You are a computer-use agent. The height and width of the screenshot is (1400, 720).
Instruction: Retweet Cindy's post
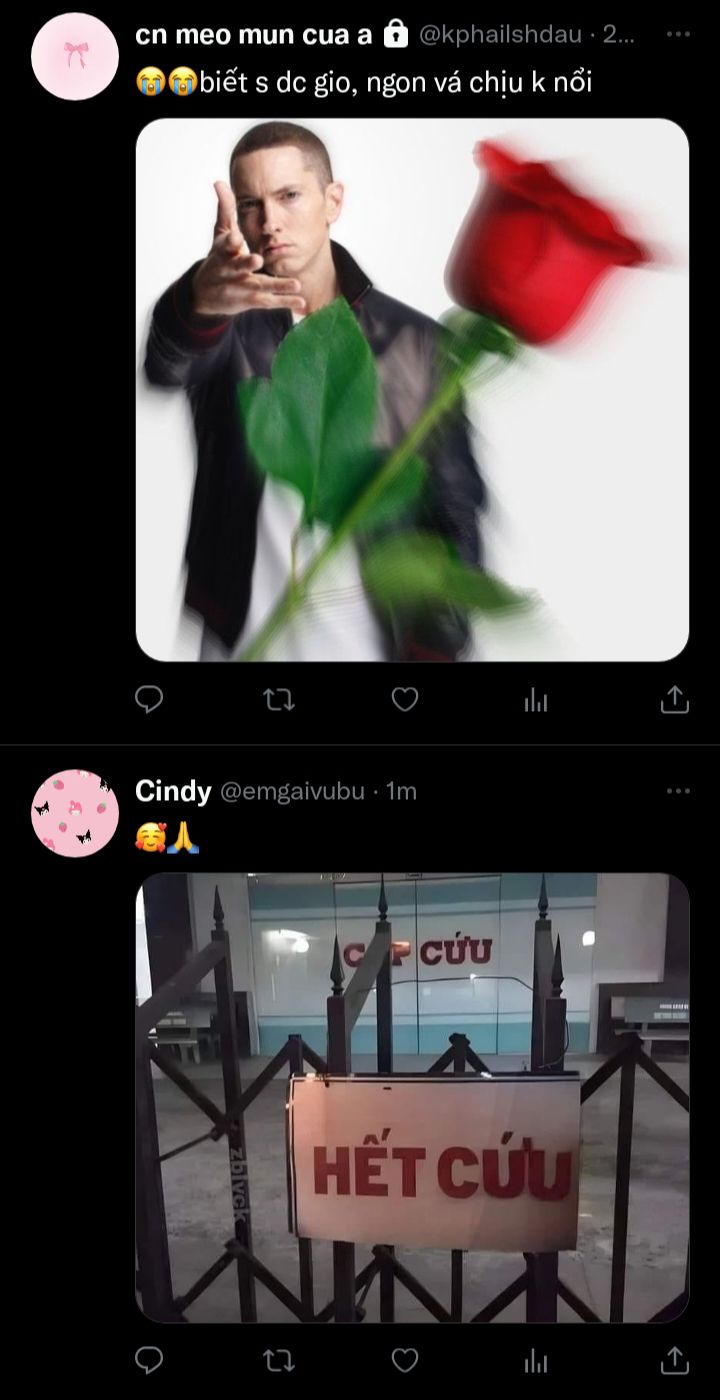pyautogui.click(x=277, y=1360)
